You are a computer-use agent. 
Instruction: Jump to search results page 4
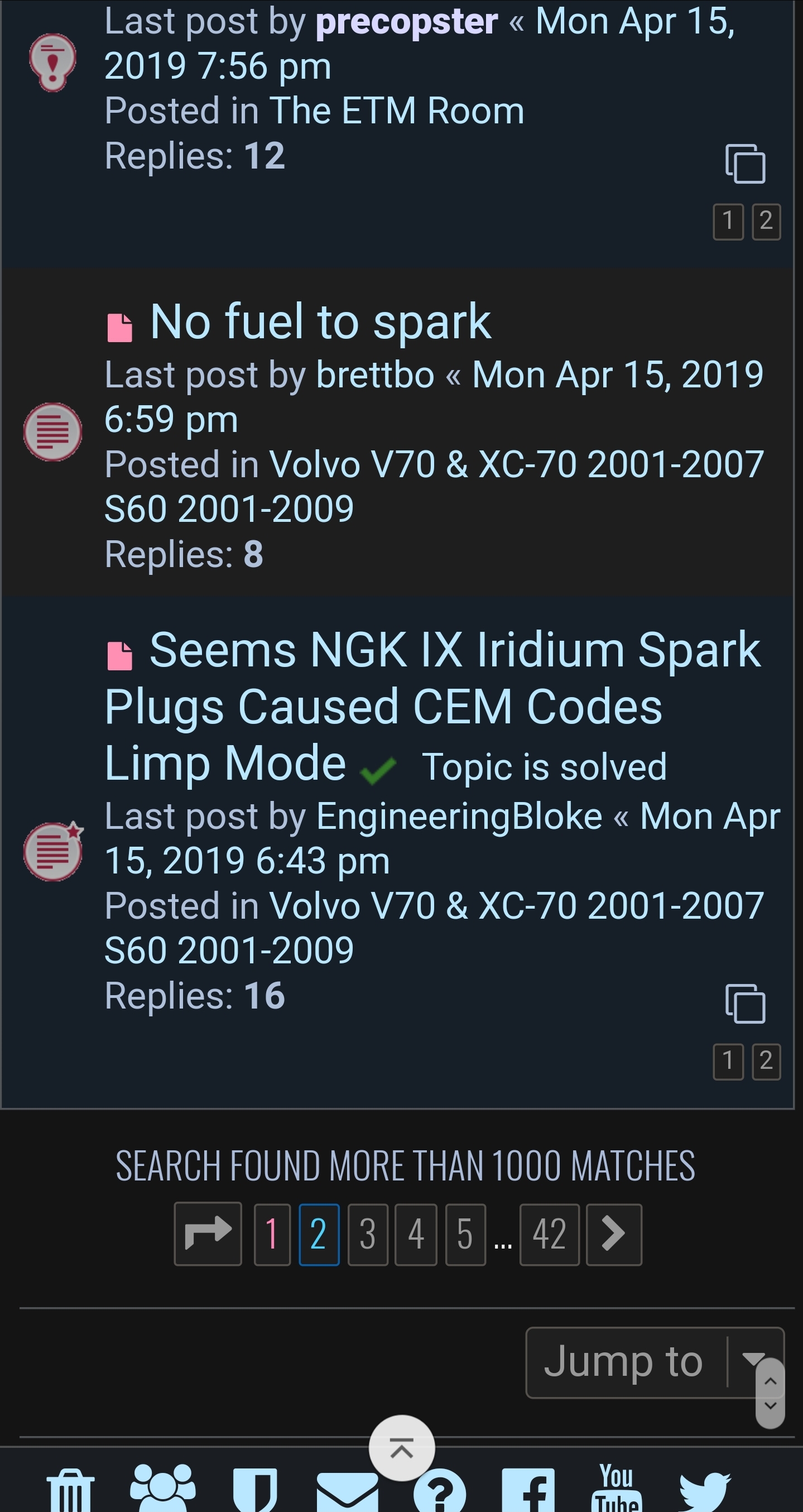[416, 1235]
